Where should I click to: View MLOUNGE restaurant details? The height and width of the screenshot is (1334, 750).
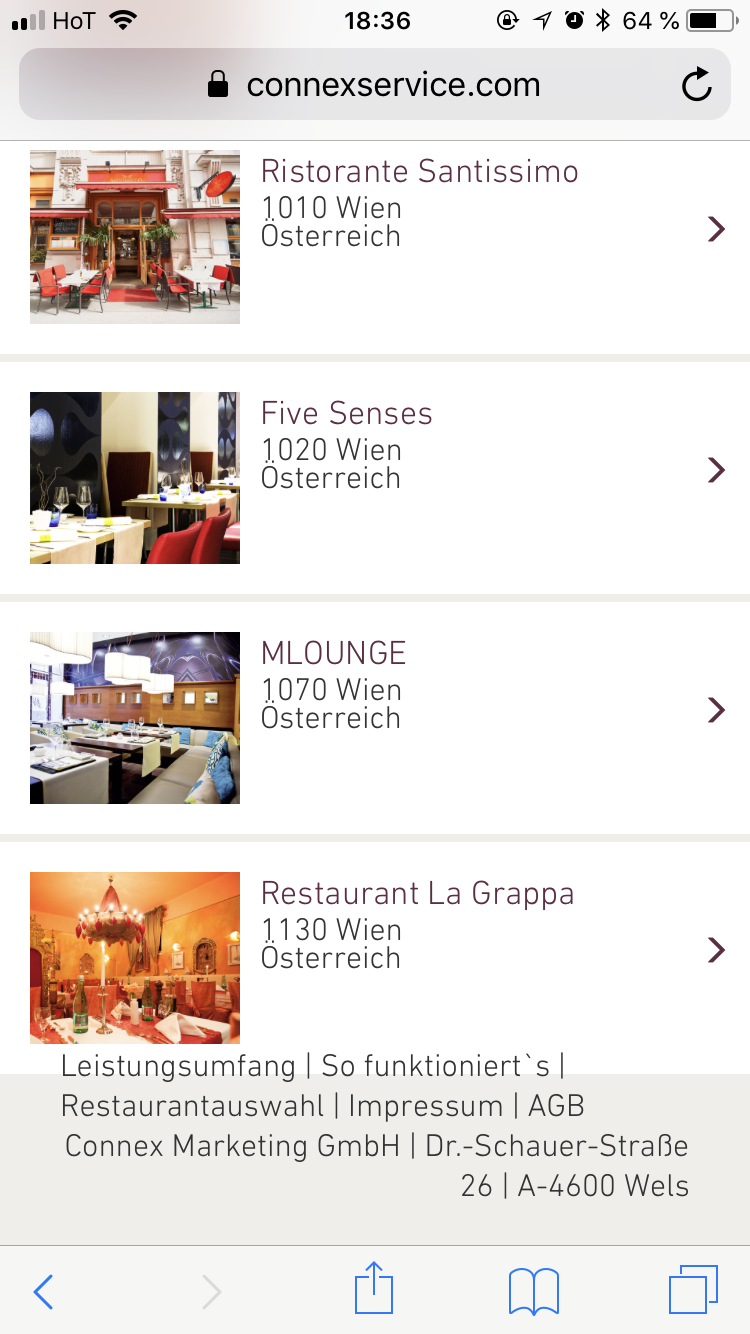(x=375, y=718)
